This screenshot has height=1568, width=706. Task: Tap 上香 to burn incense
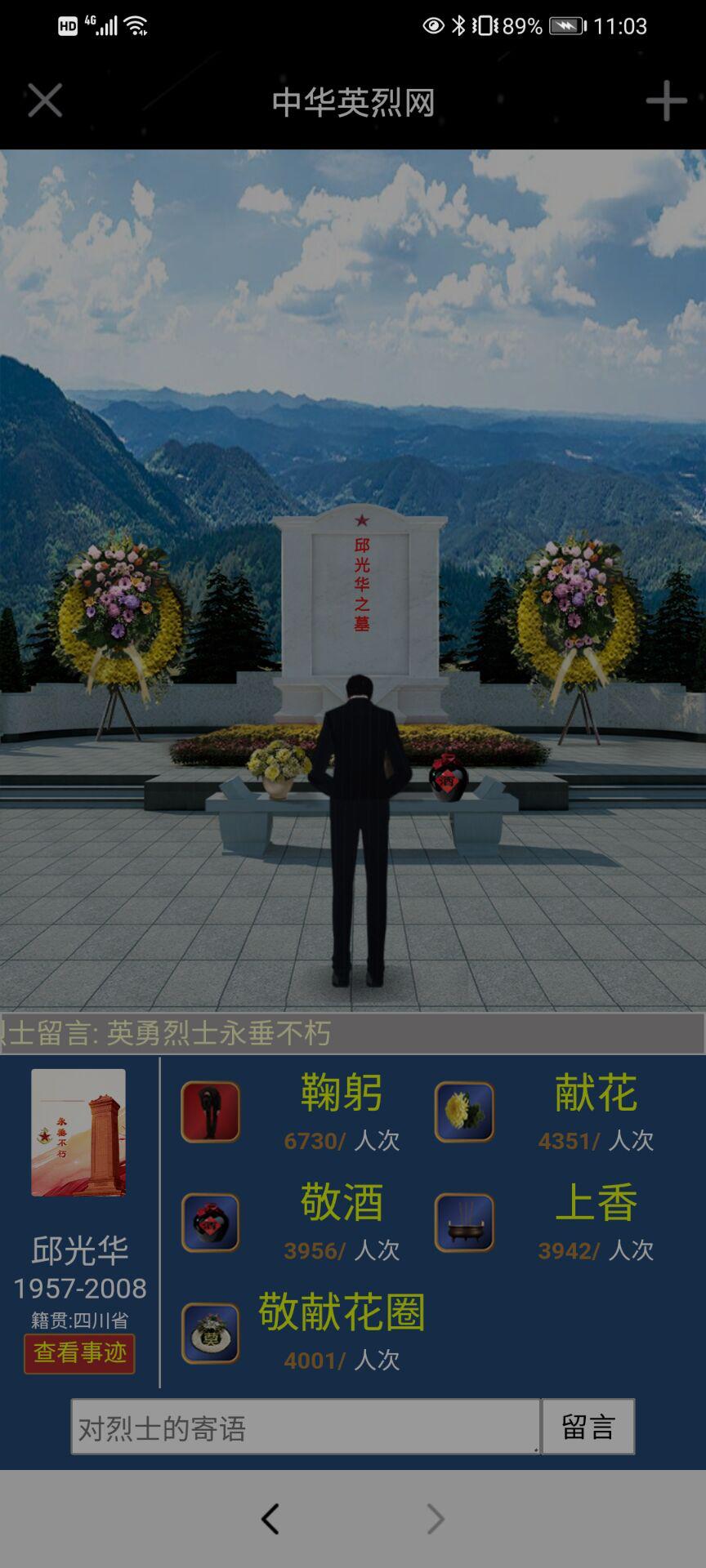(595, 1203)
